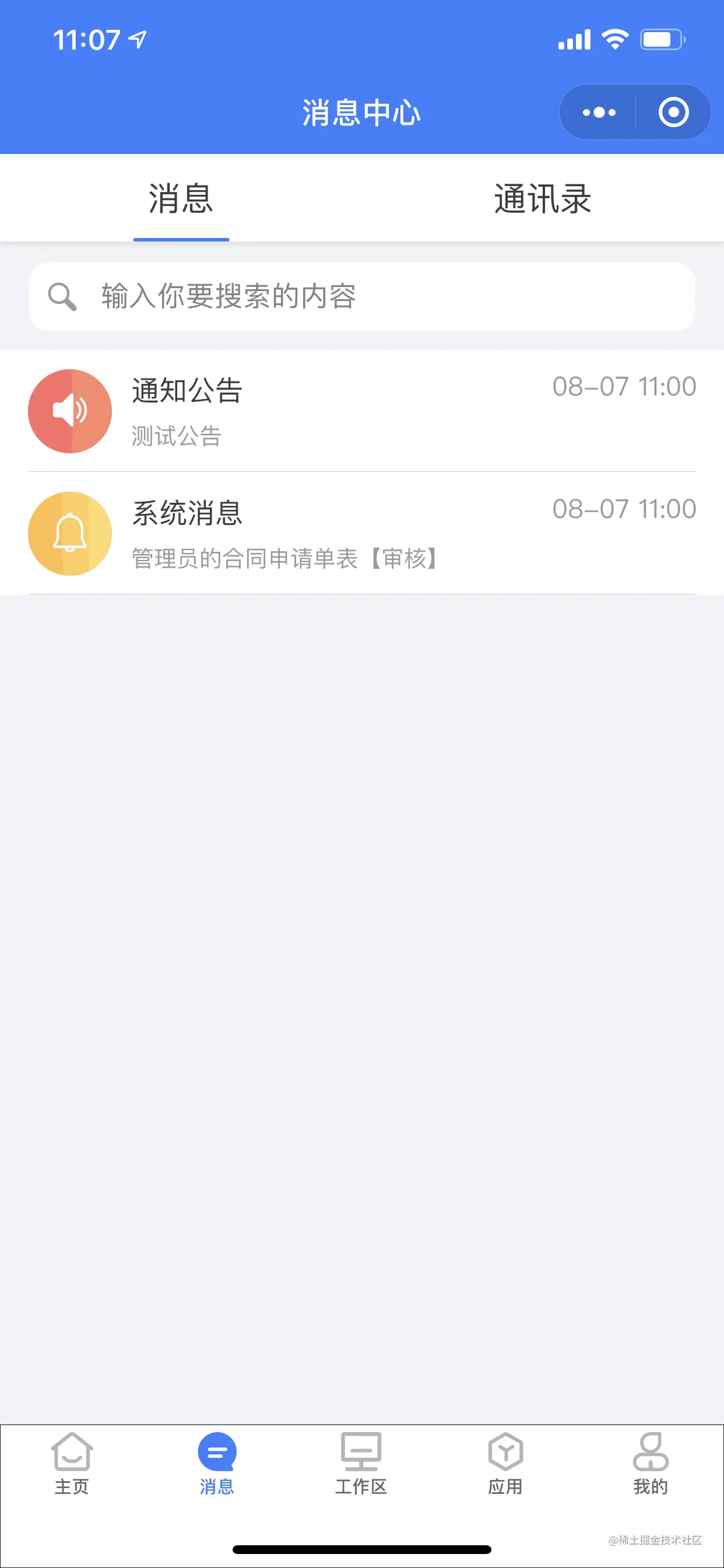Image resolution: width=724 pixels, height=1568 pixels.
Task: Open the 系统消息 message row
Action: pos(361,533)
